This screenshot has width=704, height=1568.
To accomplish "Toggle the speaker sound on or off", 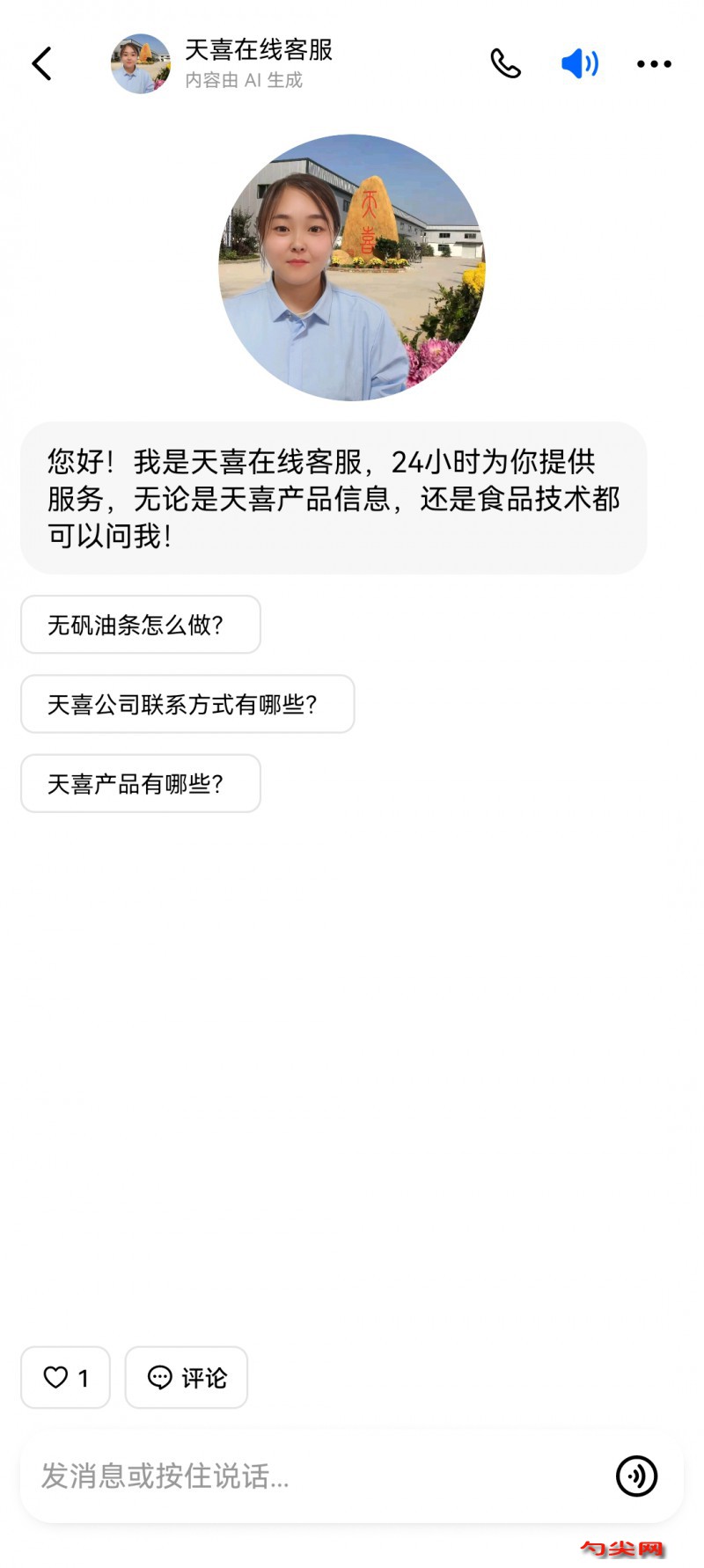I will [x=580, y=63].
